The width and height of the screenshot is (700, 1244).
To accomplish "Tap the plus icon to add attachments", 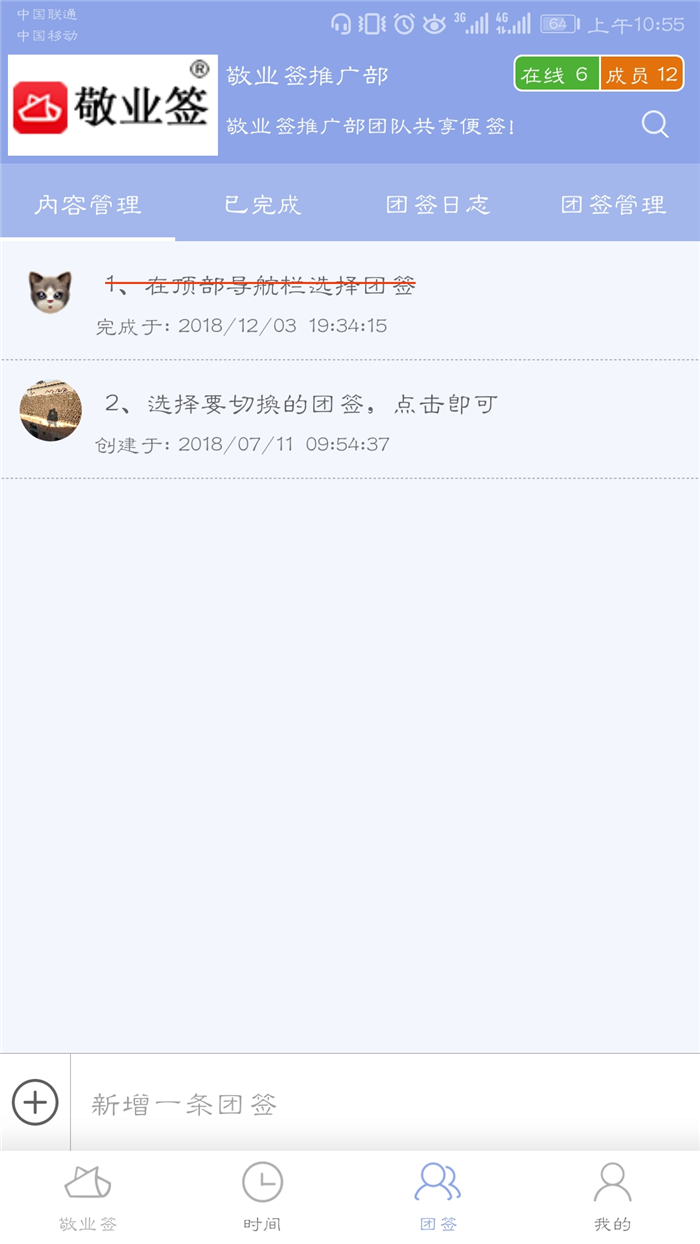I will click(x=35, y=1103).
